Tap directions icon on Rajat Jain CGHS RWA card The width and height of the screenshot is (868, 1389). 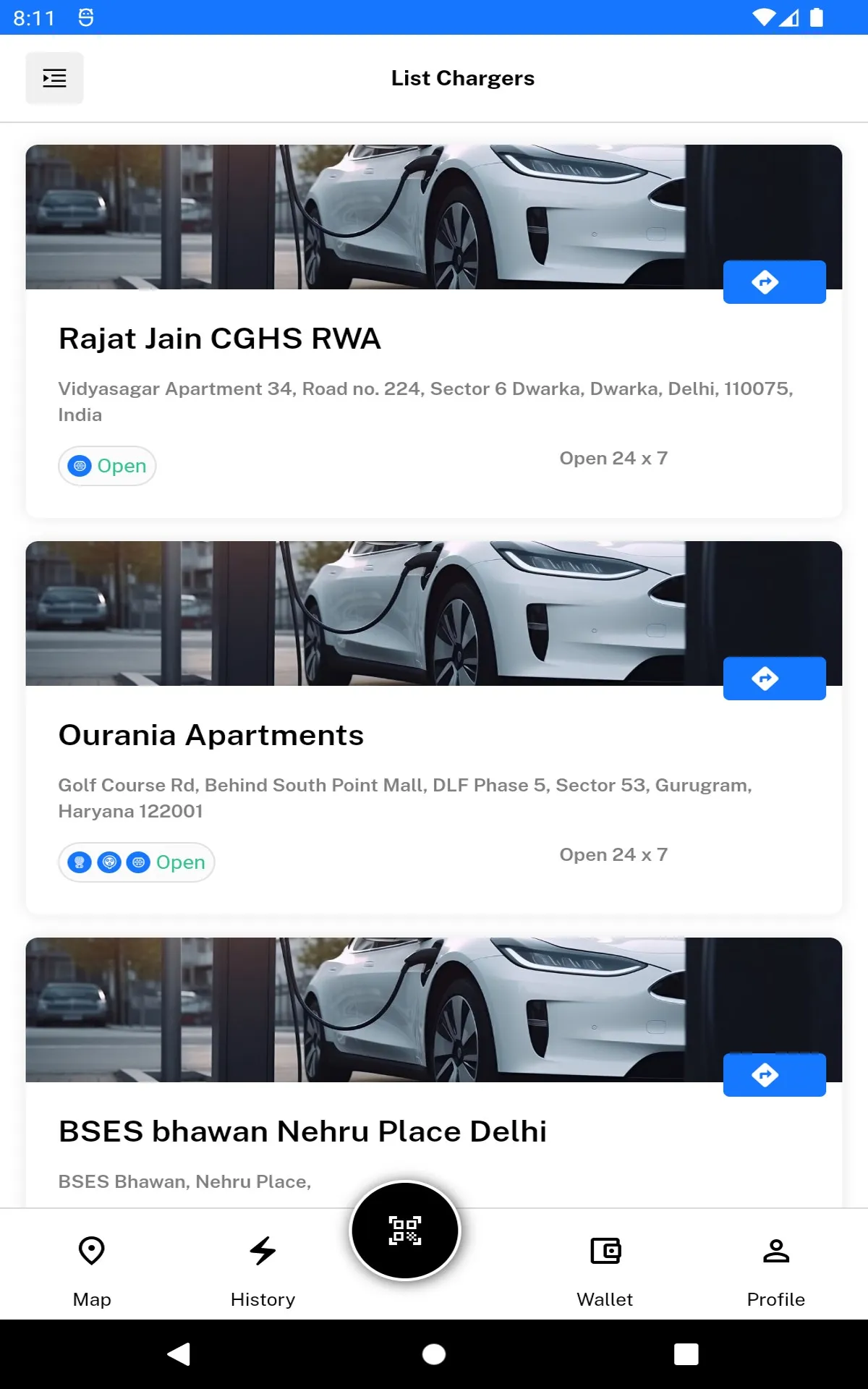pos(774,281)
